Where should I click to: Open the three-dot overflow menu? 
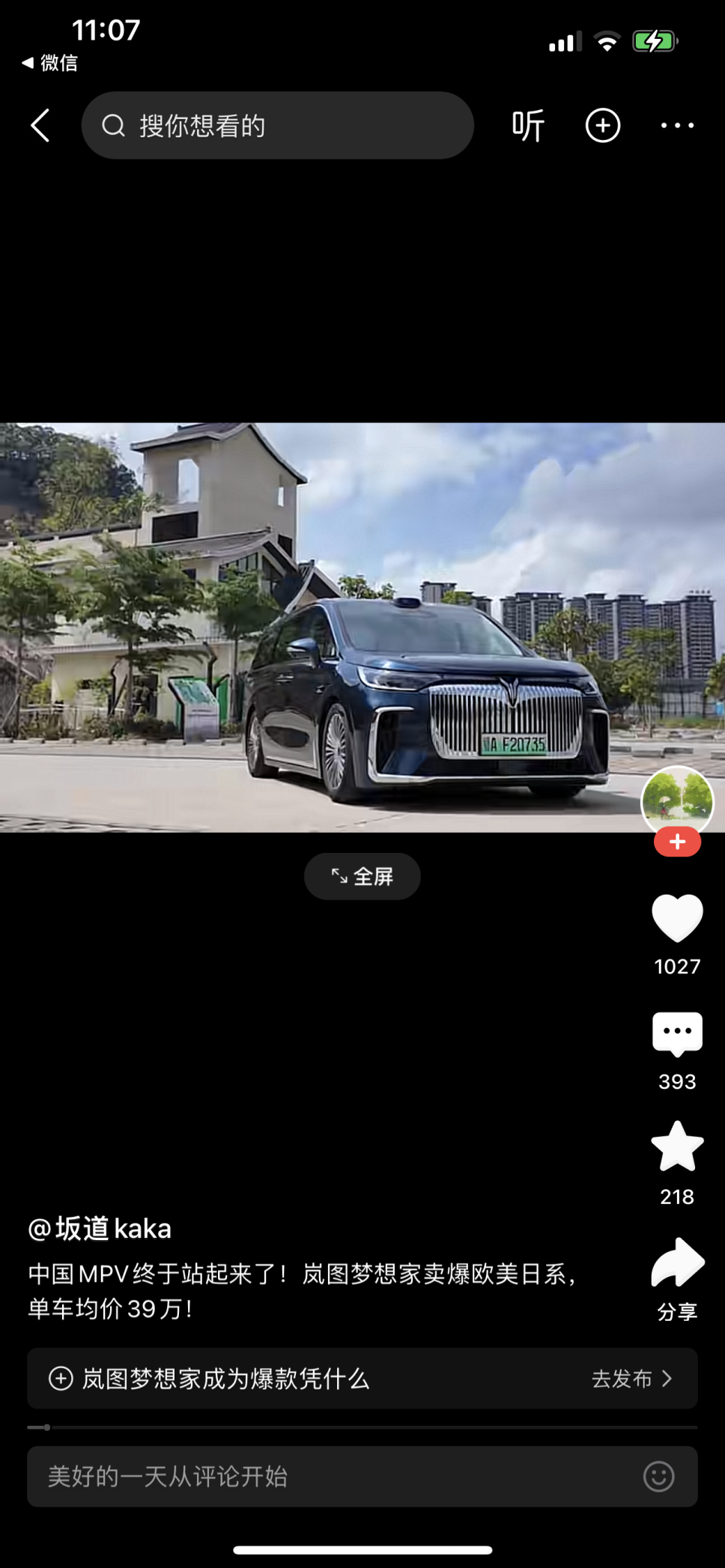tap(677, 125)
